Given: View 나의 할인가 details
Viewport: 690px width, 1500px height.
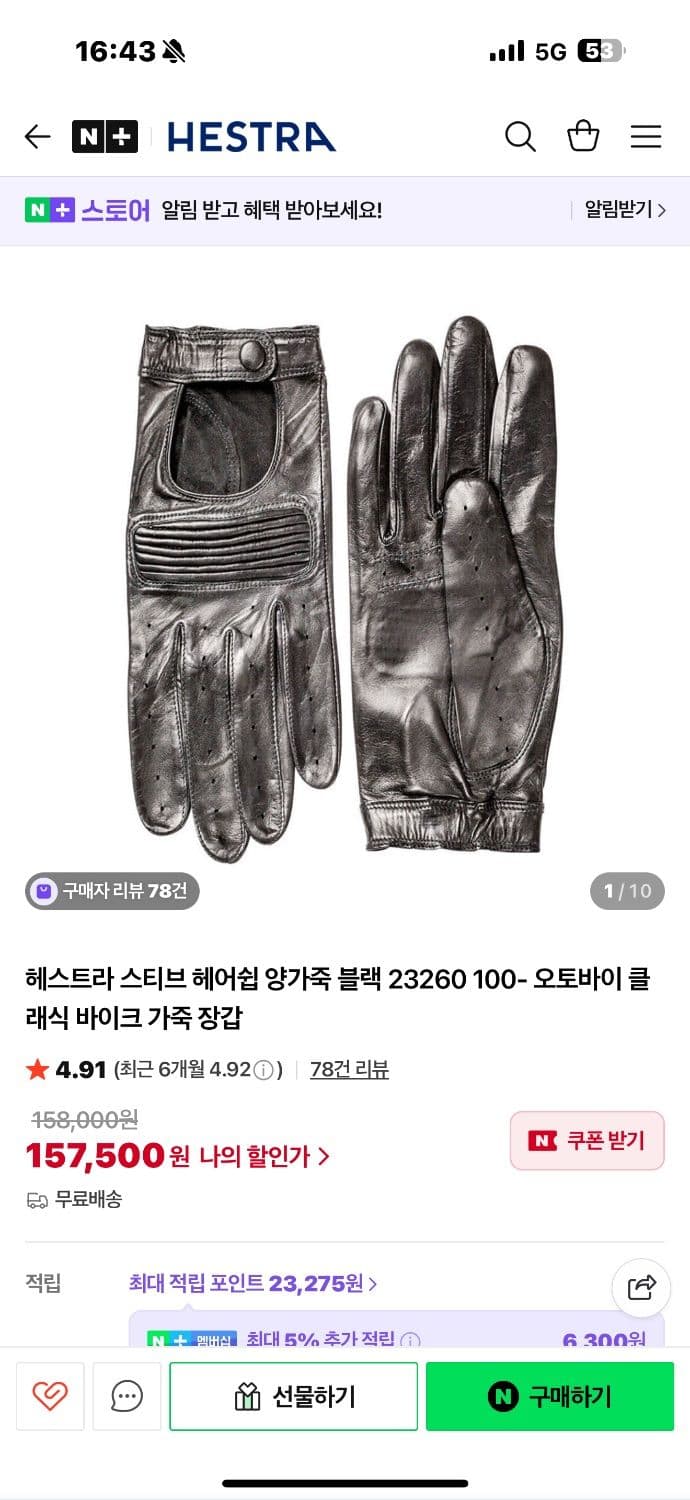Looking at the screenshot, I should 264,1156.
